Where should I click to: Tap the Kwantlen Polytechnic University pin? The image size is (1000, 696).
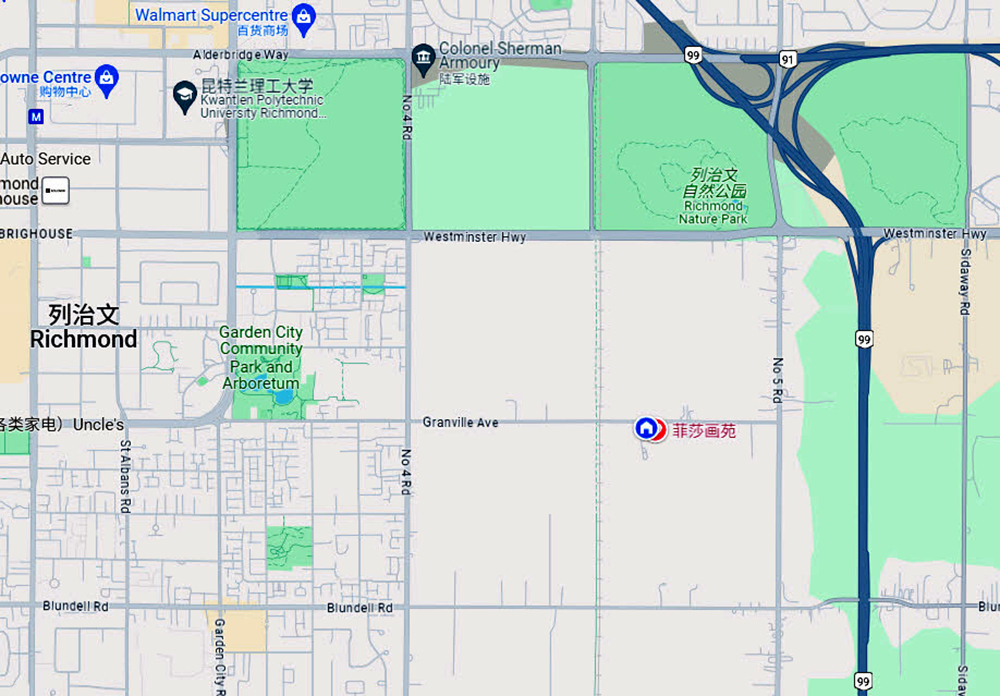coord(184,95)
